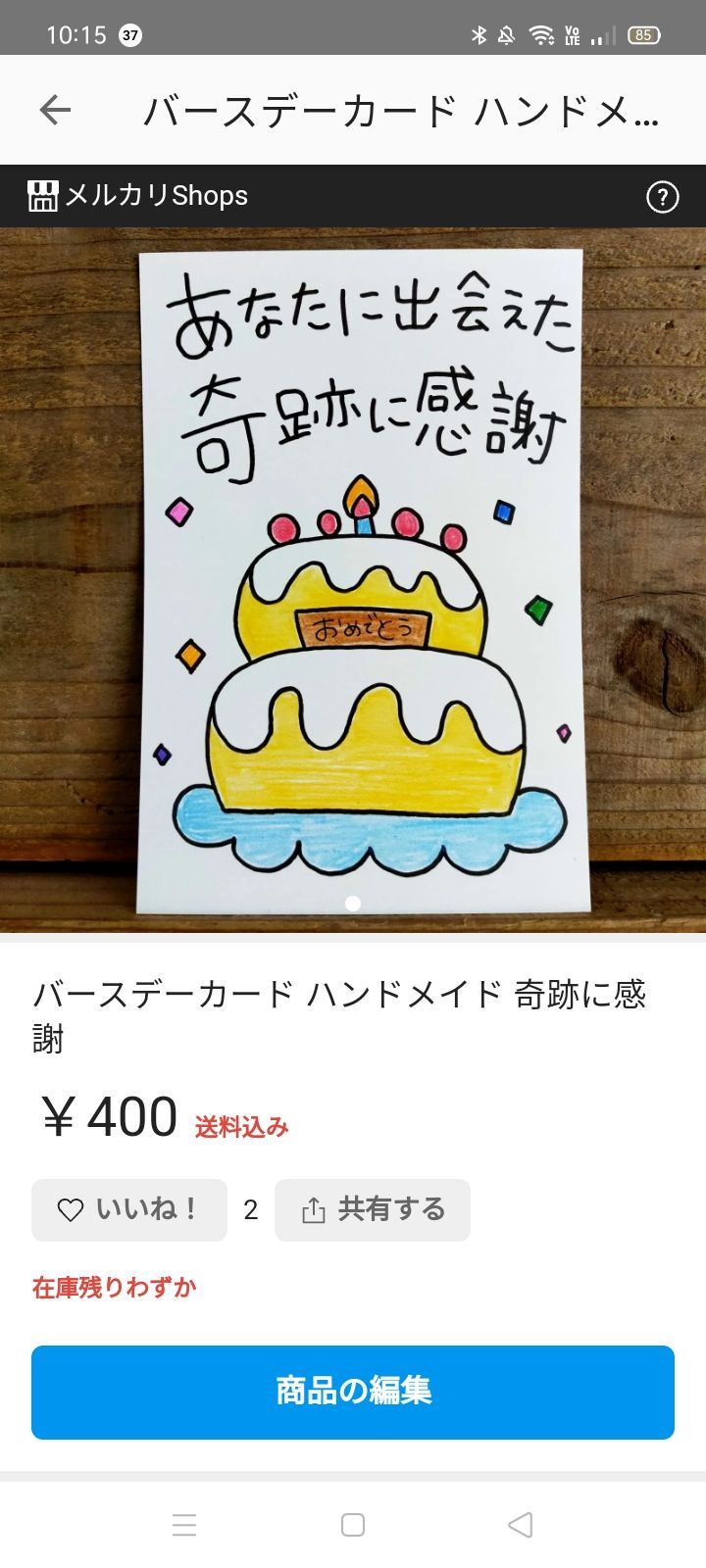Select the 共有する share button
Image resolution: width=706 pixels, height=1568 pixels.
(373, 1209)
